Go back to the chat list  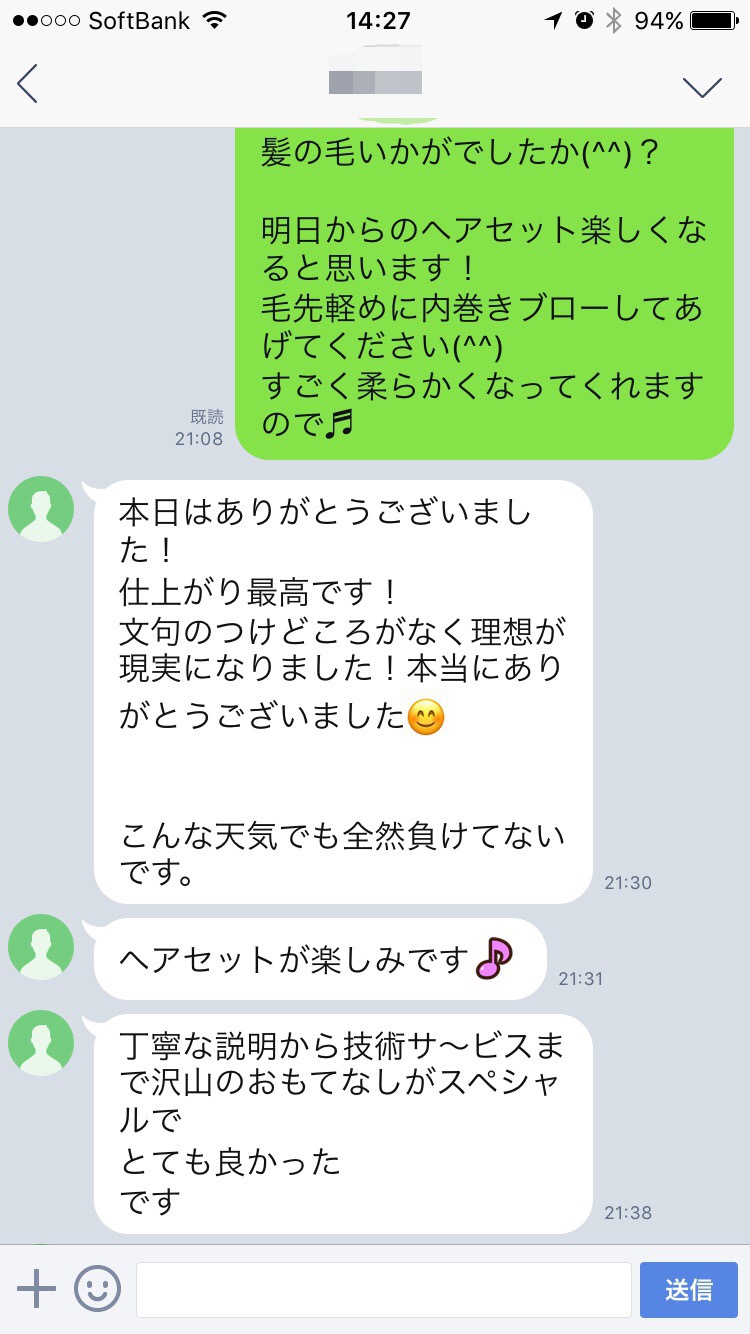pyautogui.click(x=28, y=84)
